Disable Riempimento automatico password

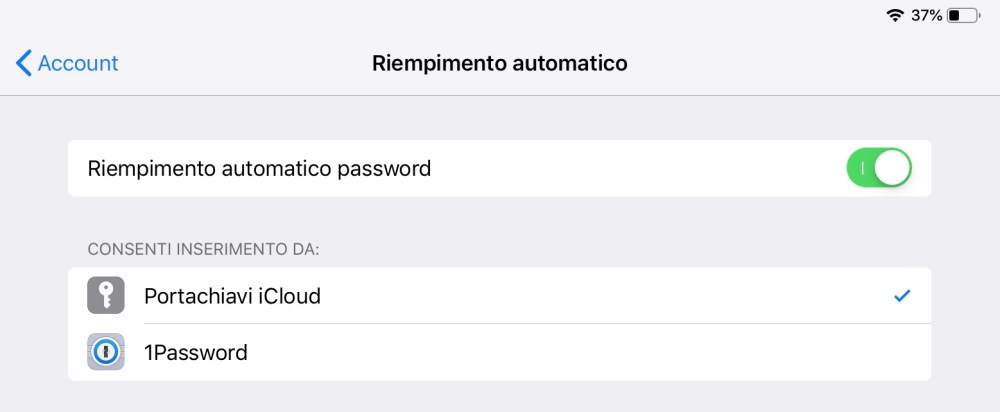(x=878, y=168)
